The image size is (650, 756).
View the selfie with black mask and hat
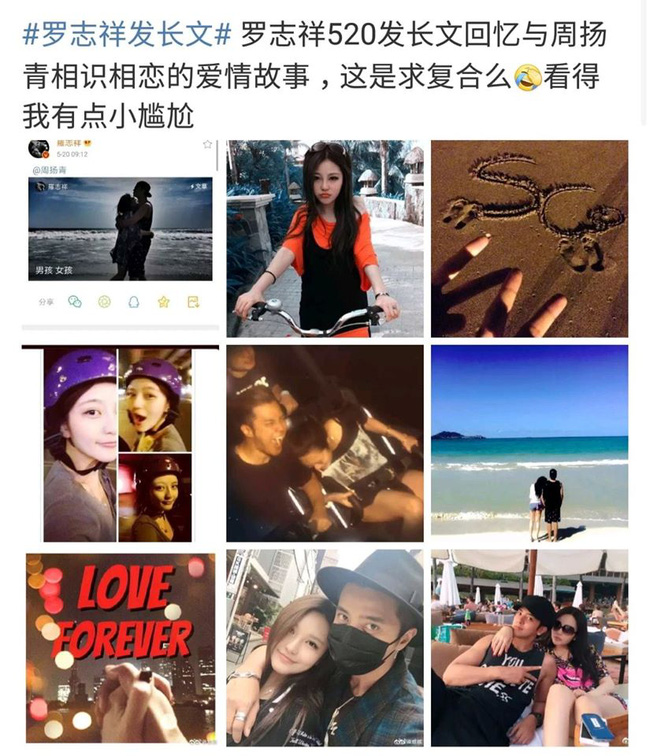point(324,646)
